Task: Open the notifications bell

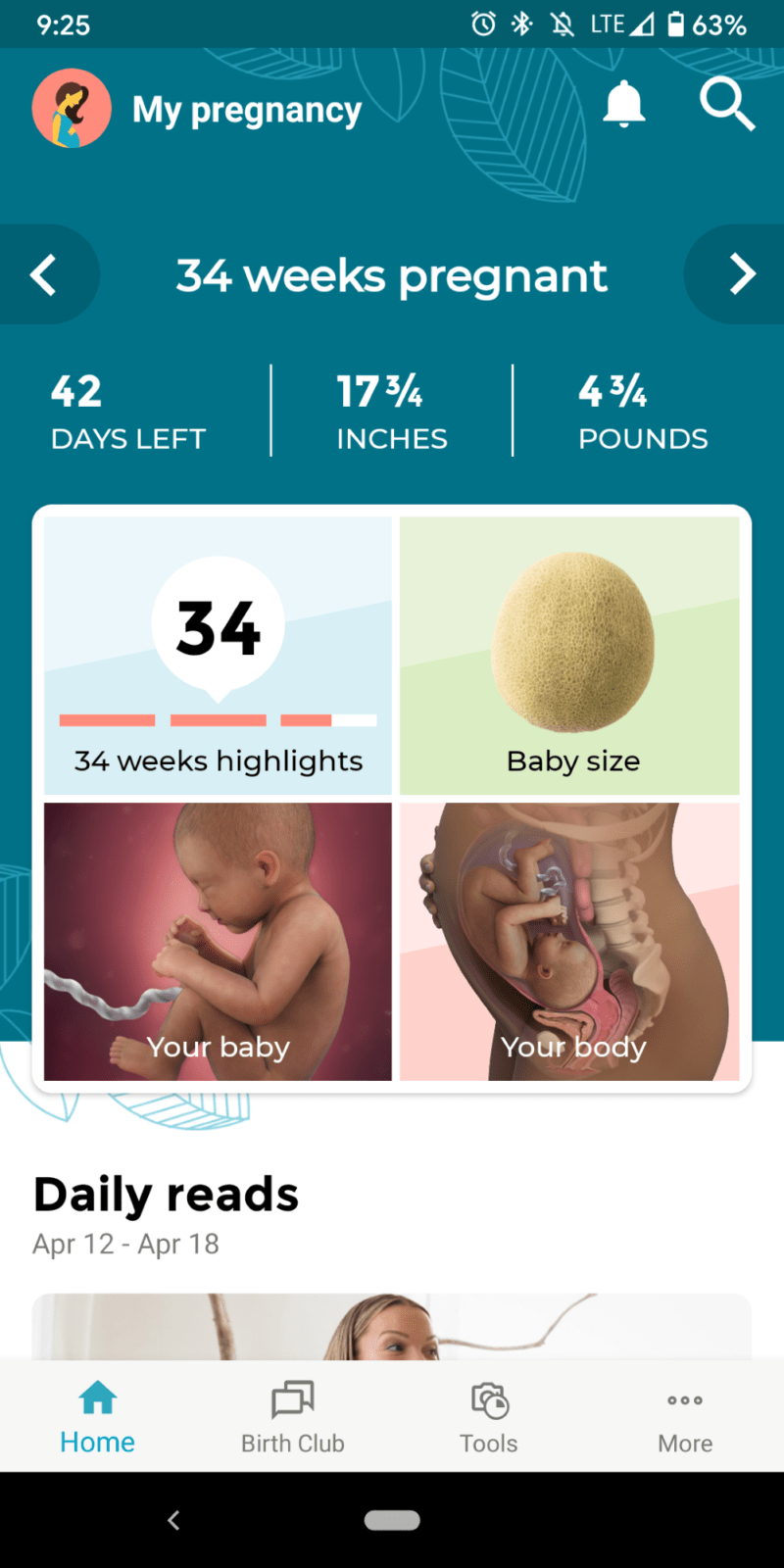Action: [x=624, y=104]
